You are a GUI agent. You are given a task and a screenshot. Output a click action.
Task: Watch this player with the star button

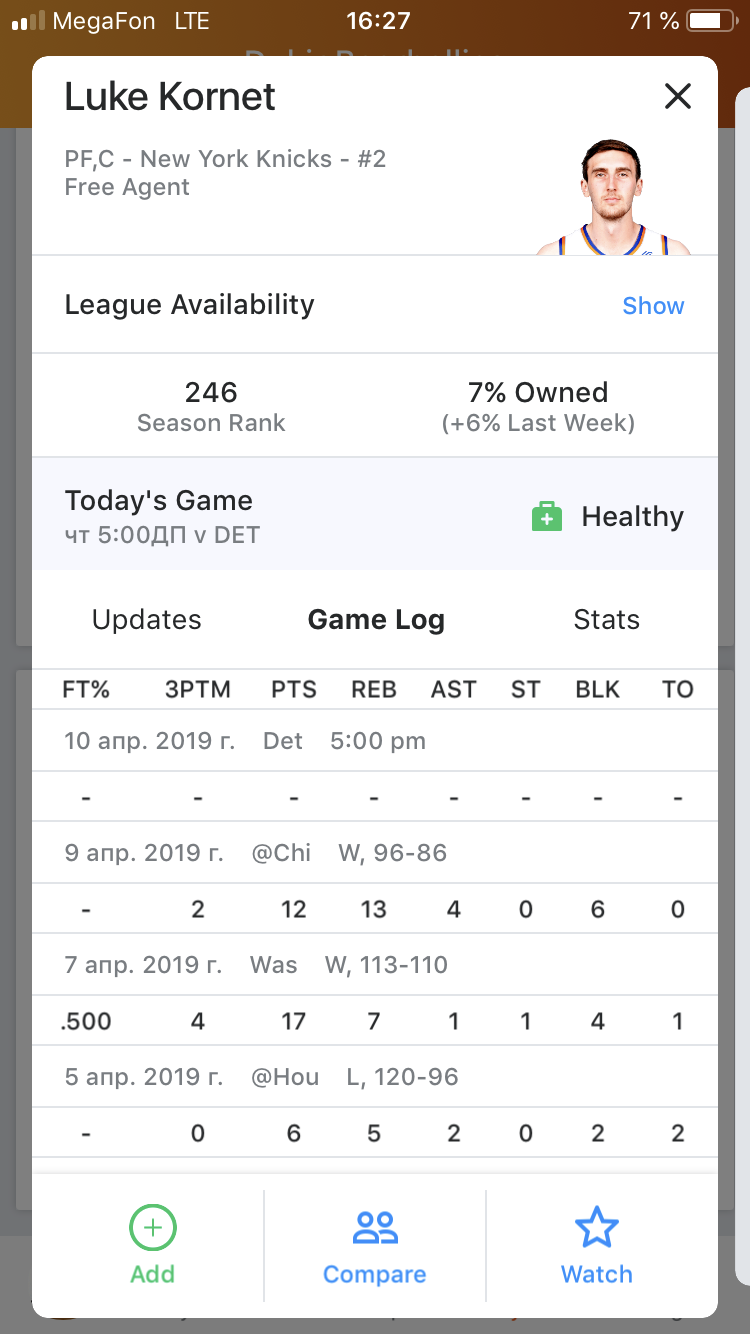click(597, 1245)
